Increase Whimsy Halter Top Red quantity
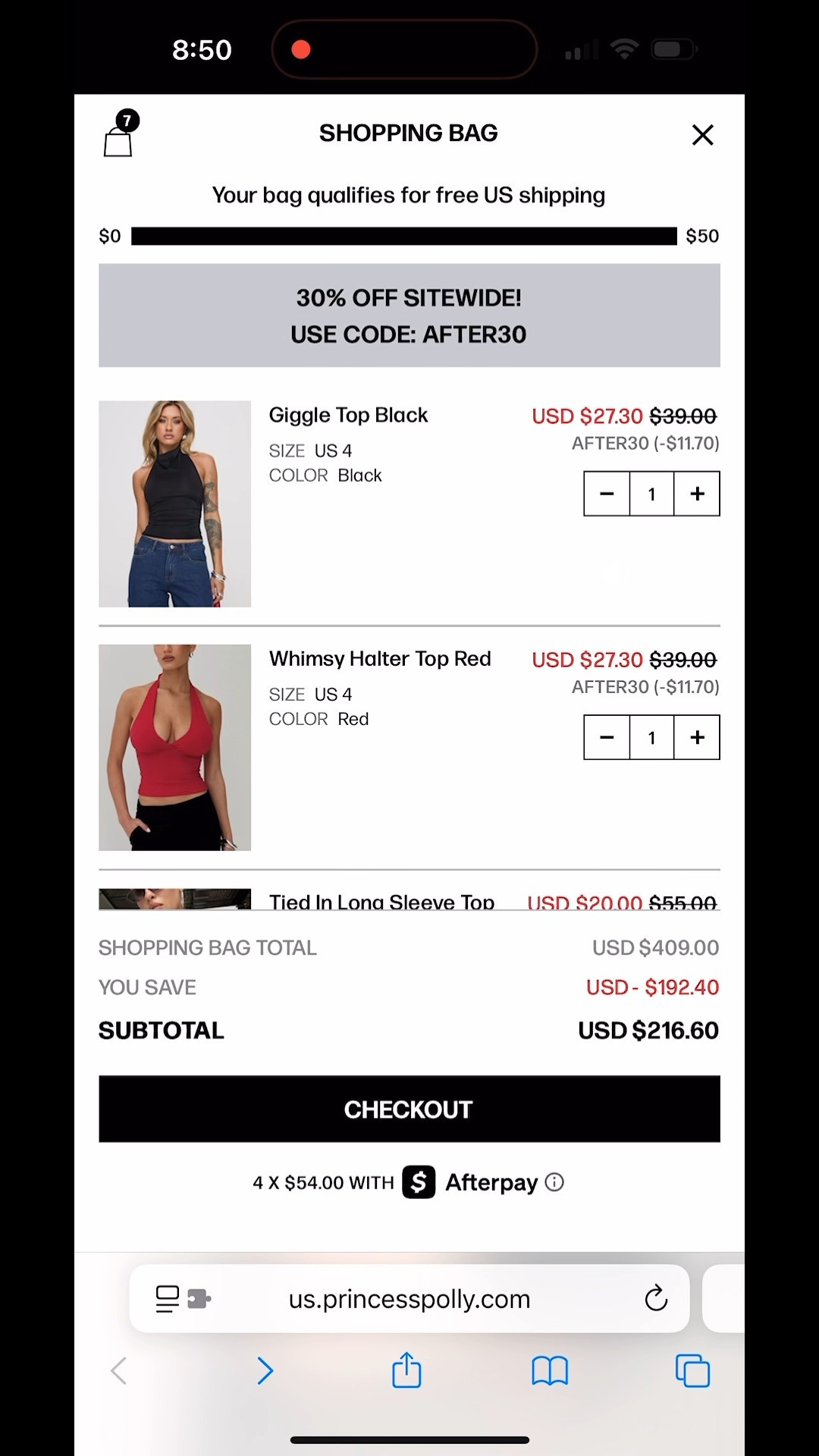Image resolution: width=819 pixels, height=1456 pixels. click(x=697, y=737)
